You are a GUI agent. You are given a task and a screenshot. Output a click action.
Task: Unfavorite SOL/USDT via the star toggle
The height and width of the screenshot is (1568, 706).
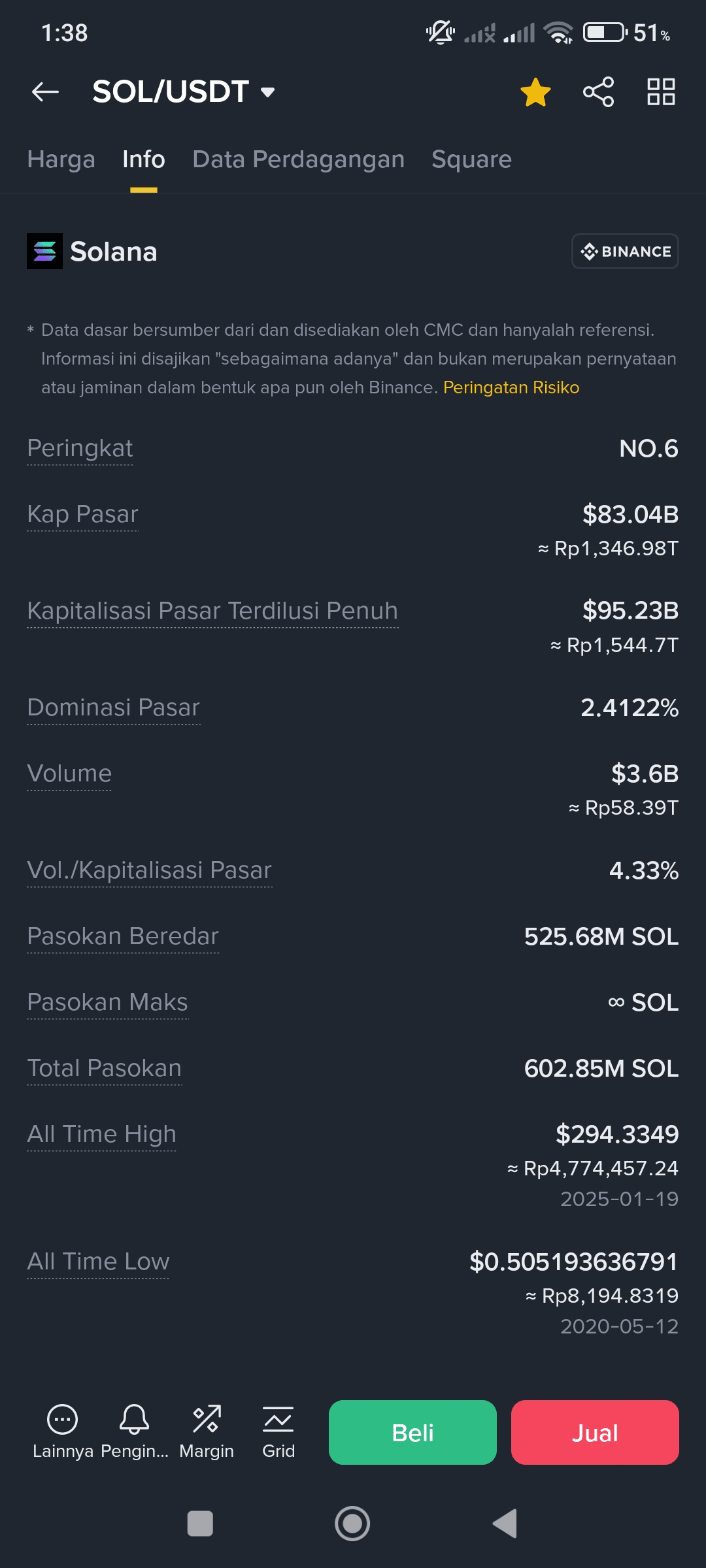535,91
